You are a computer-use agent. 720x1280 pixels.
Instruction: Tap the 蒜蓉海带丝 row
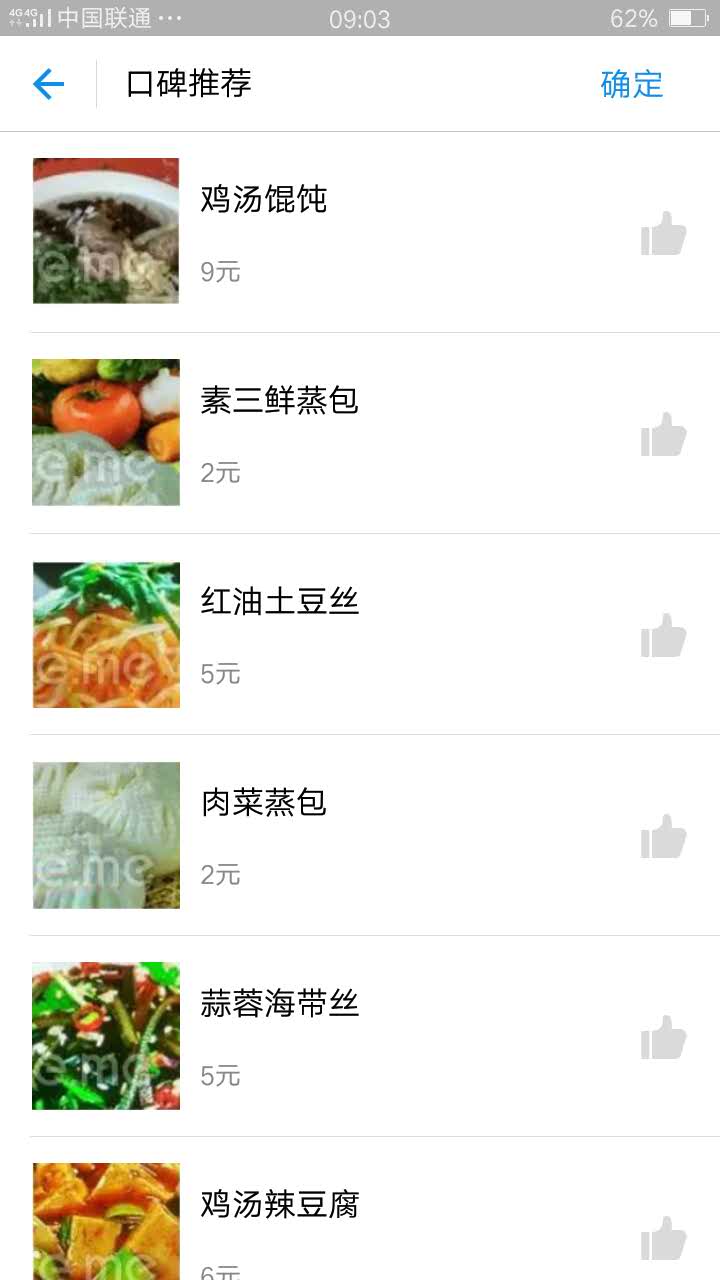[400, 1036]
